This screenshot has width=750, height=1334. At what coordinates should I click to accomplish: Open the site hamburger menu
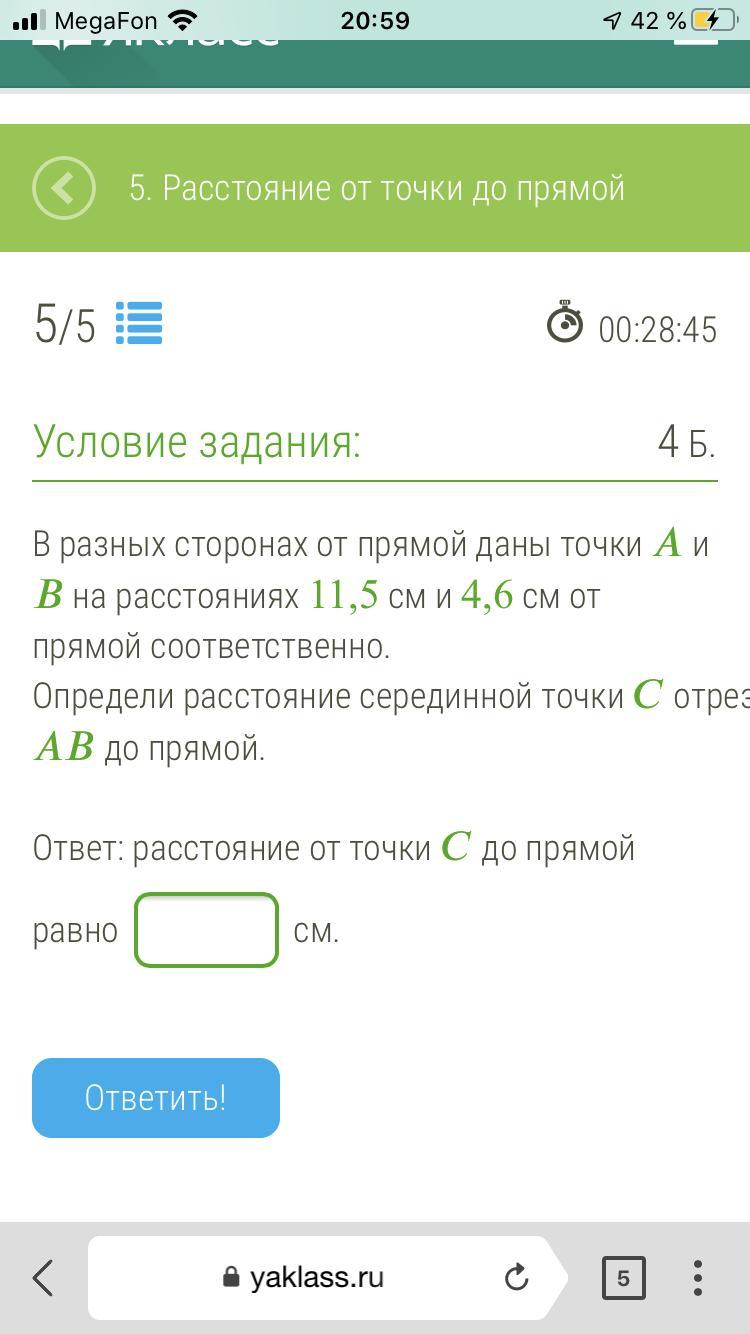click(696, 40)
